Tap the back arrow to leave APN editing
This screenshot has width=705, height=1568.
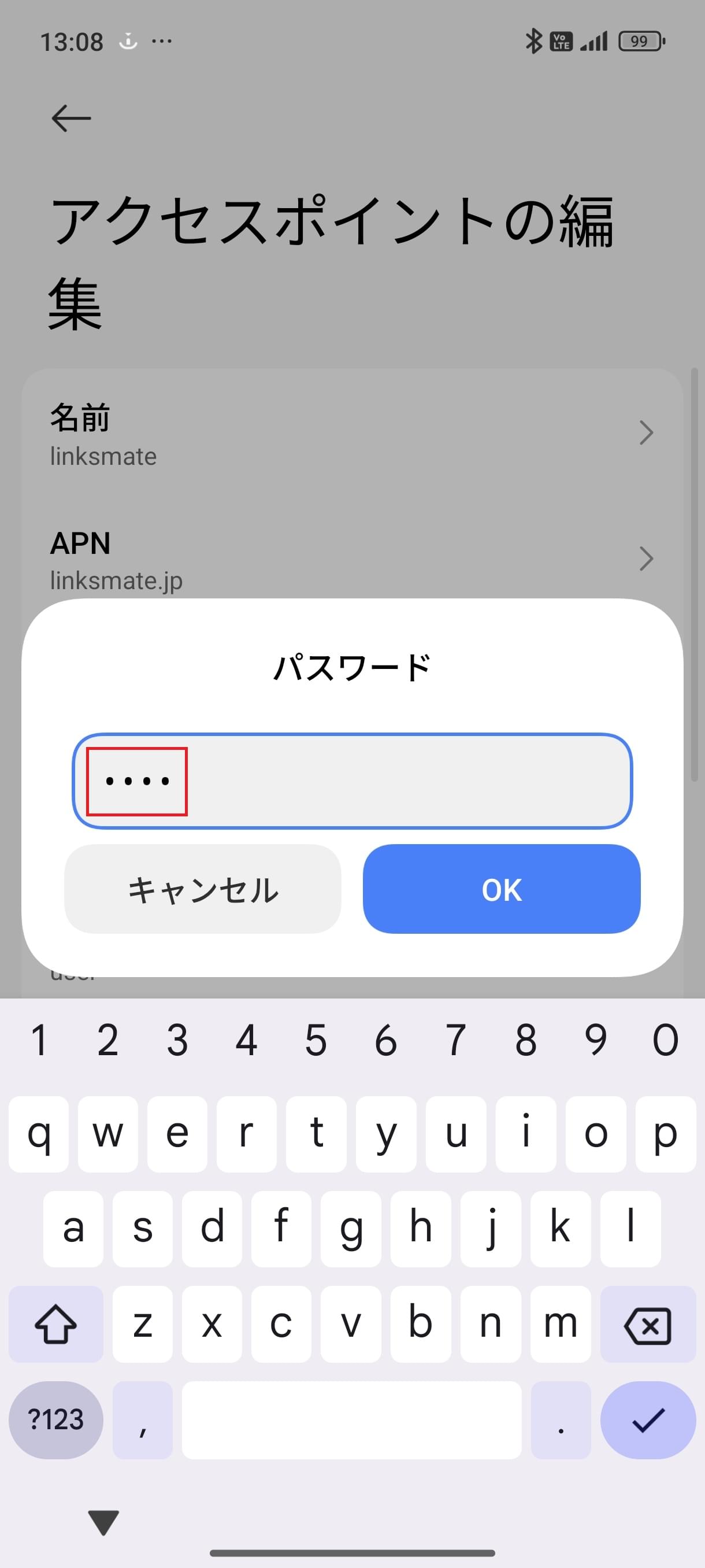pyautogui.click(x=71, y=118)
